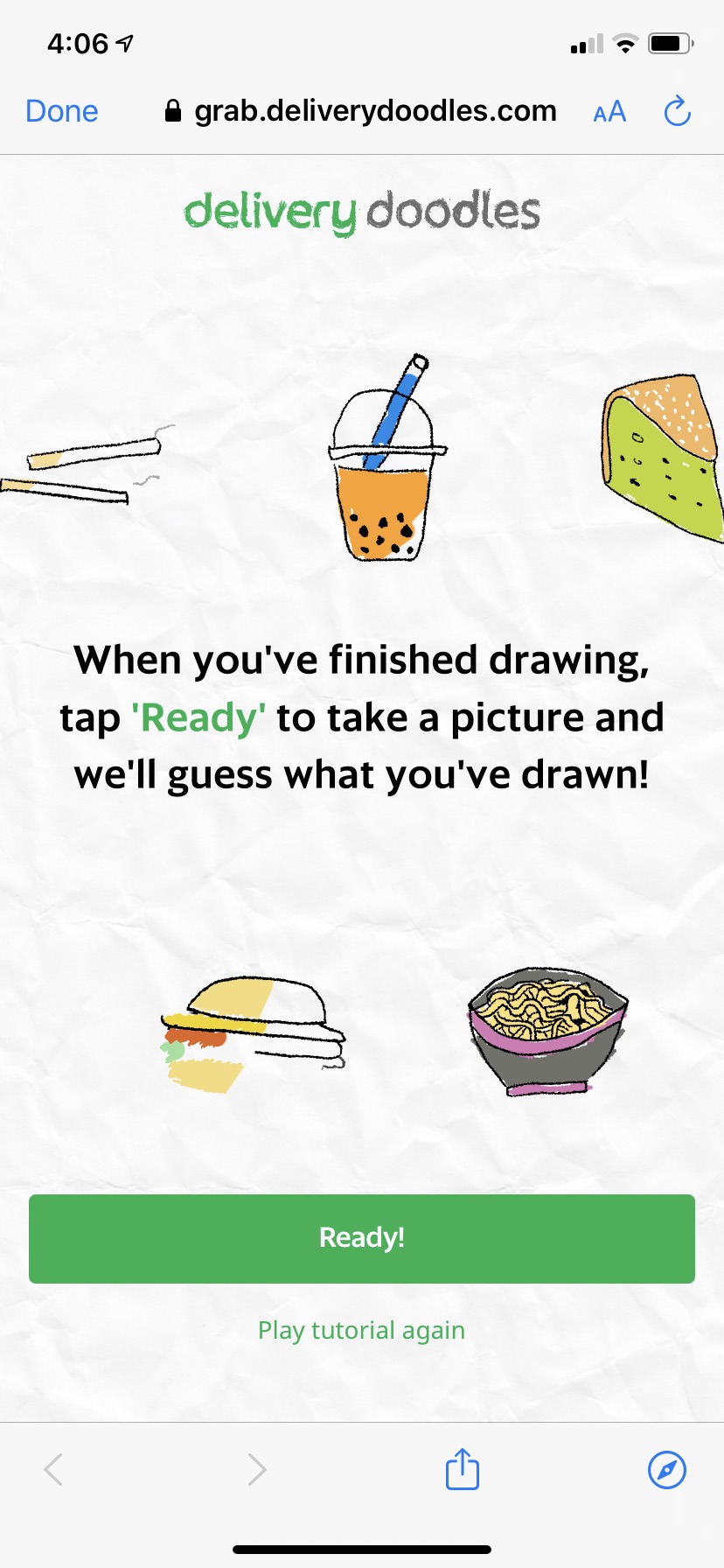Tap Done to close the browser view

(x=61, y=111)
